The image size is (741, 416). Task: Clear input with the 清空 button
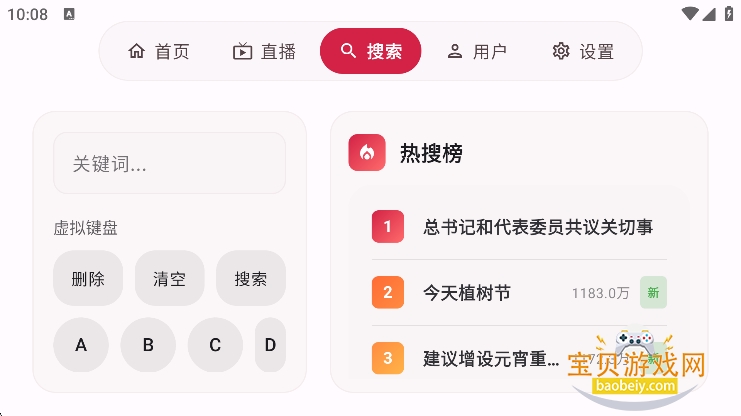pos(169,279)
